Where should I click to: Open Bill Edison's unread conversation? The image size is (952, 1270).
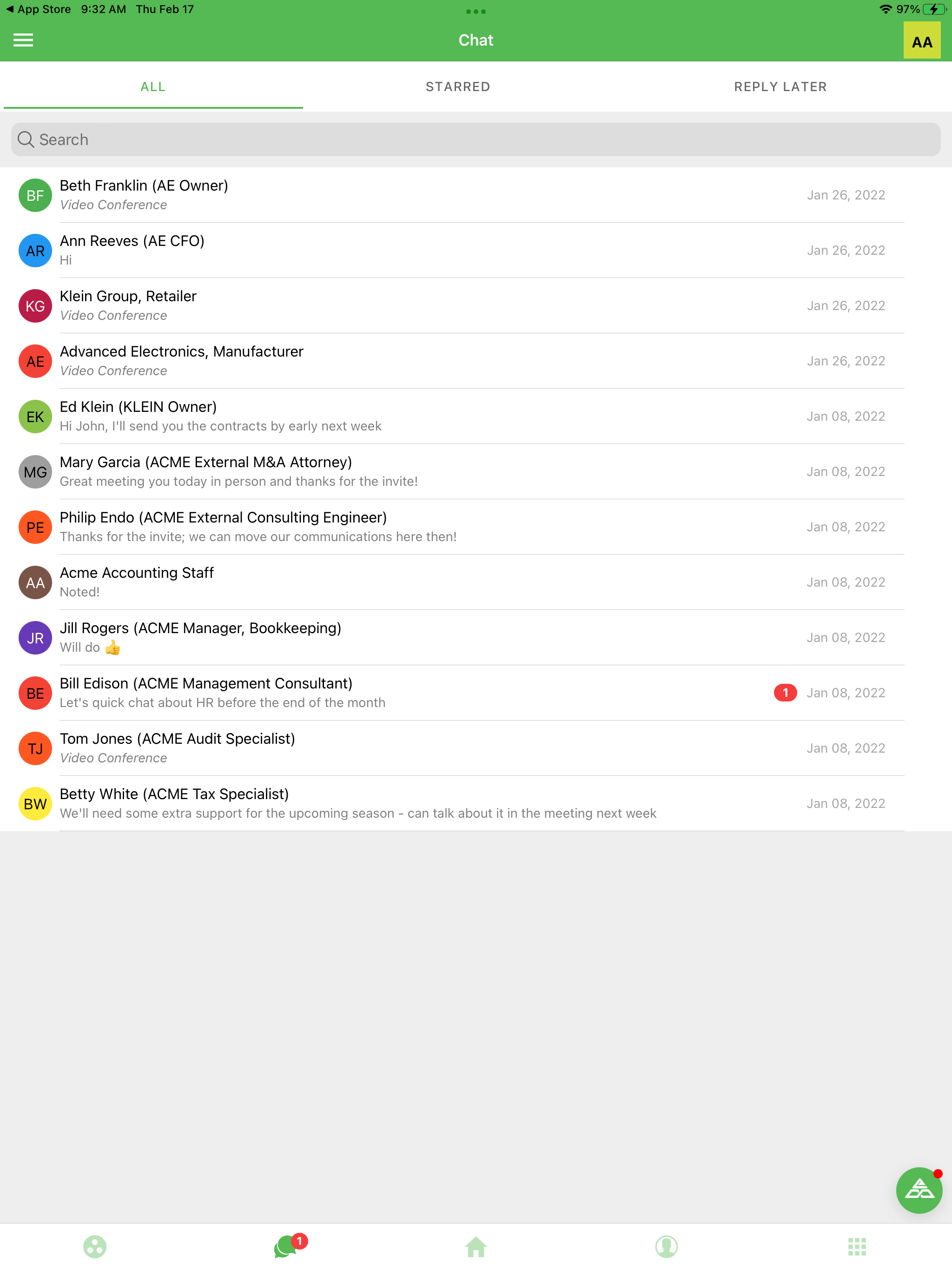402,693
